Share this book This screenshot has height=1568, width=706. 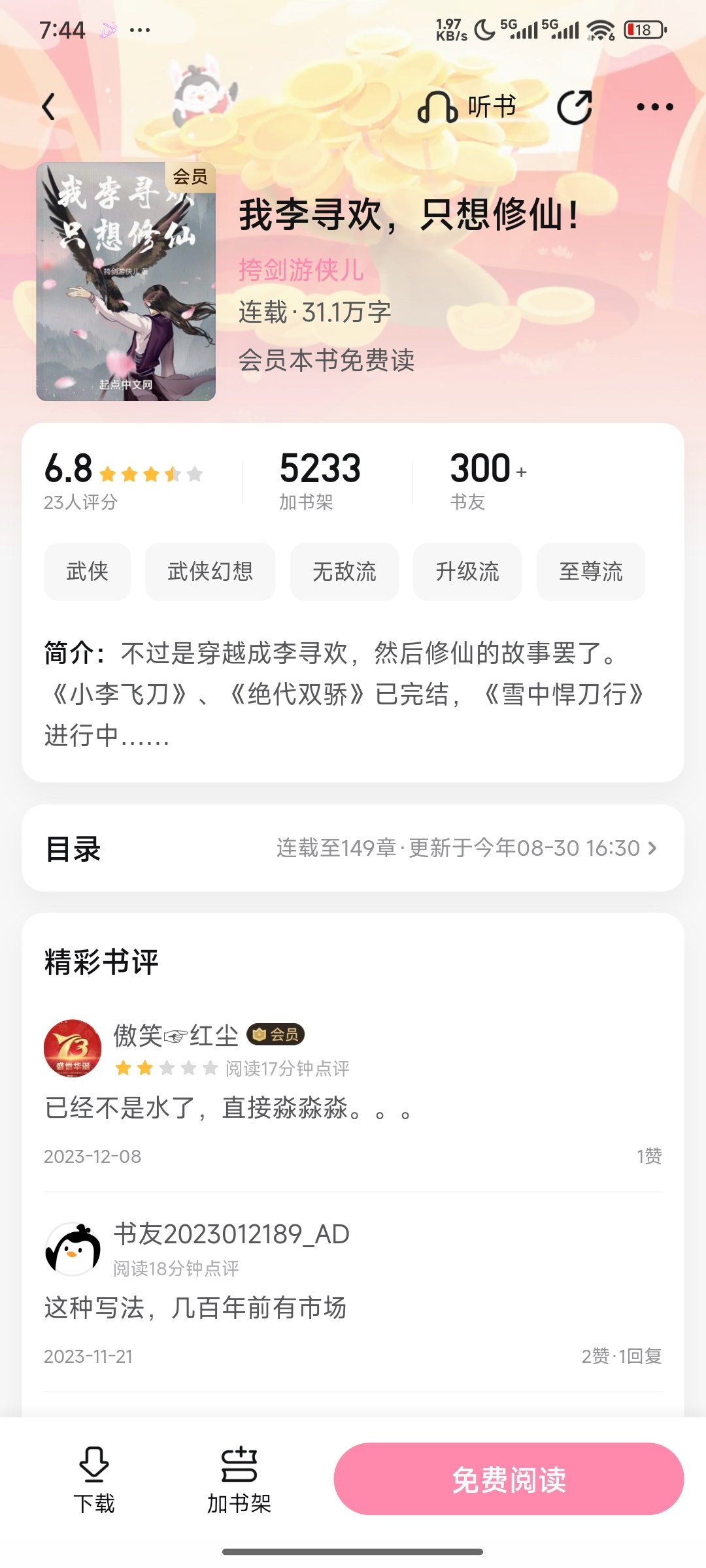[574, 107]
